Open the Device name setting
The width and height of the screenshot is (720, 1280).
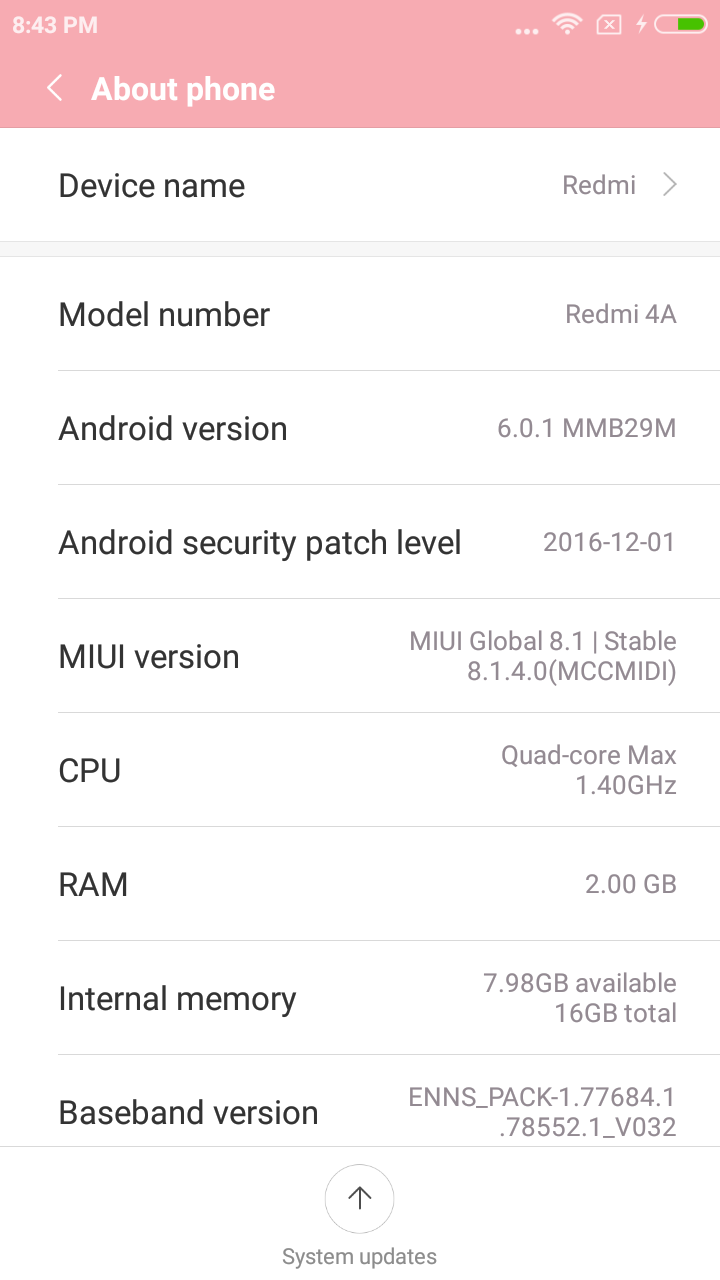[x=360, y=185]
